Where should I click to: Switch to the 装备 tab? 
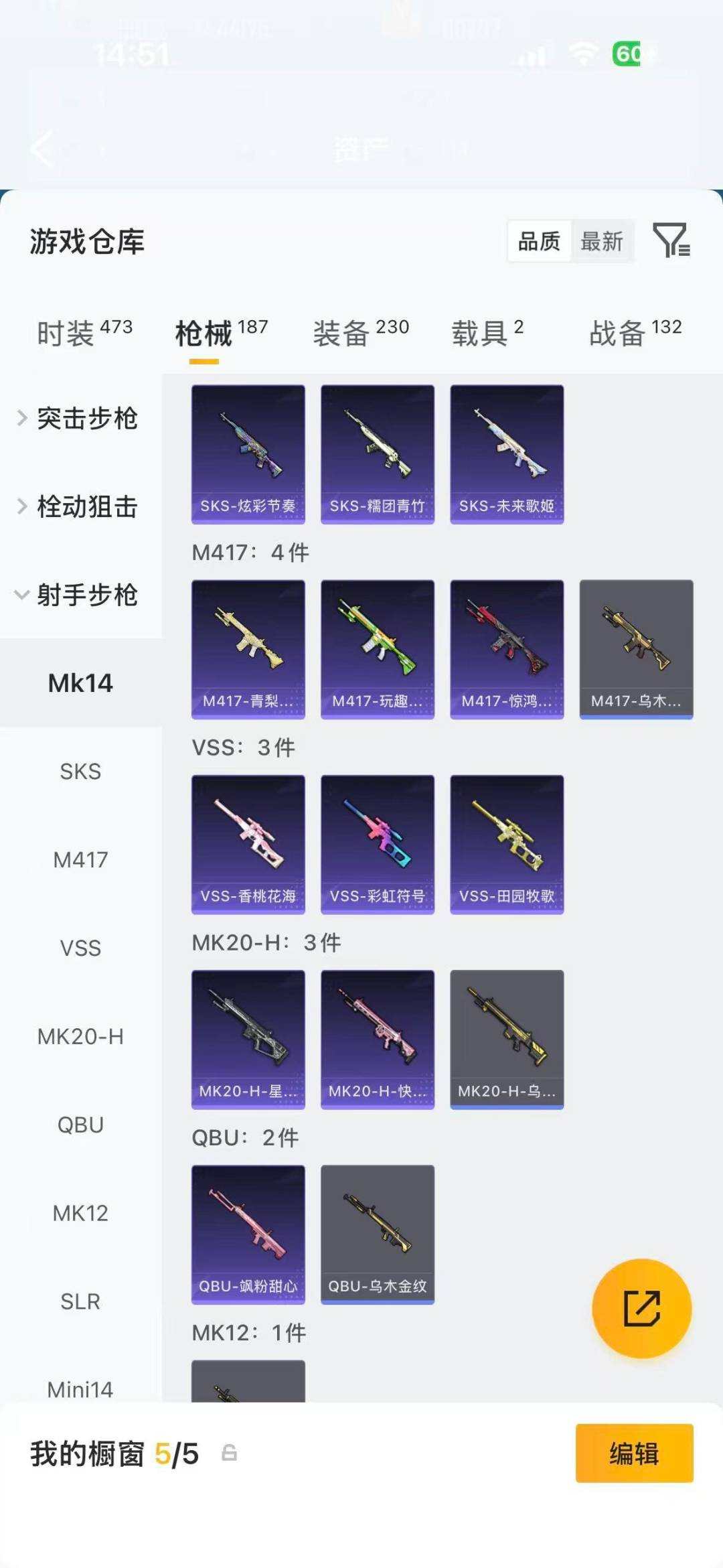[361, 333]
